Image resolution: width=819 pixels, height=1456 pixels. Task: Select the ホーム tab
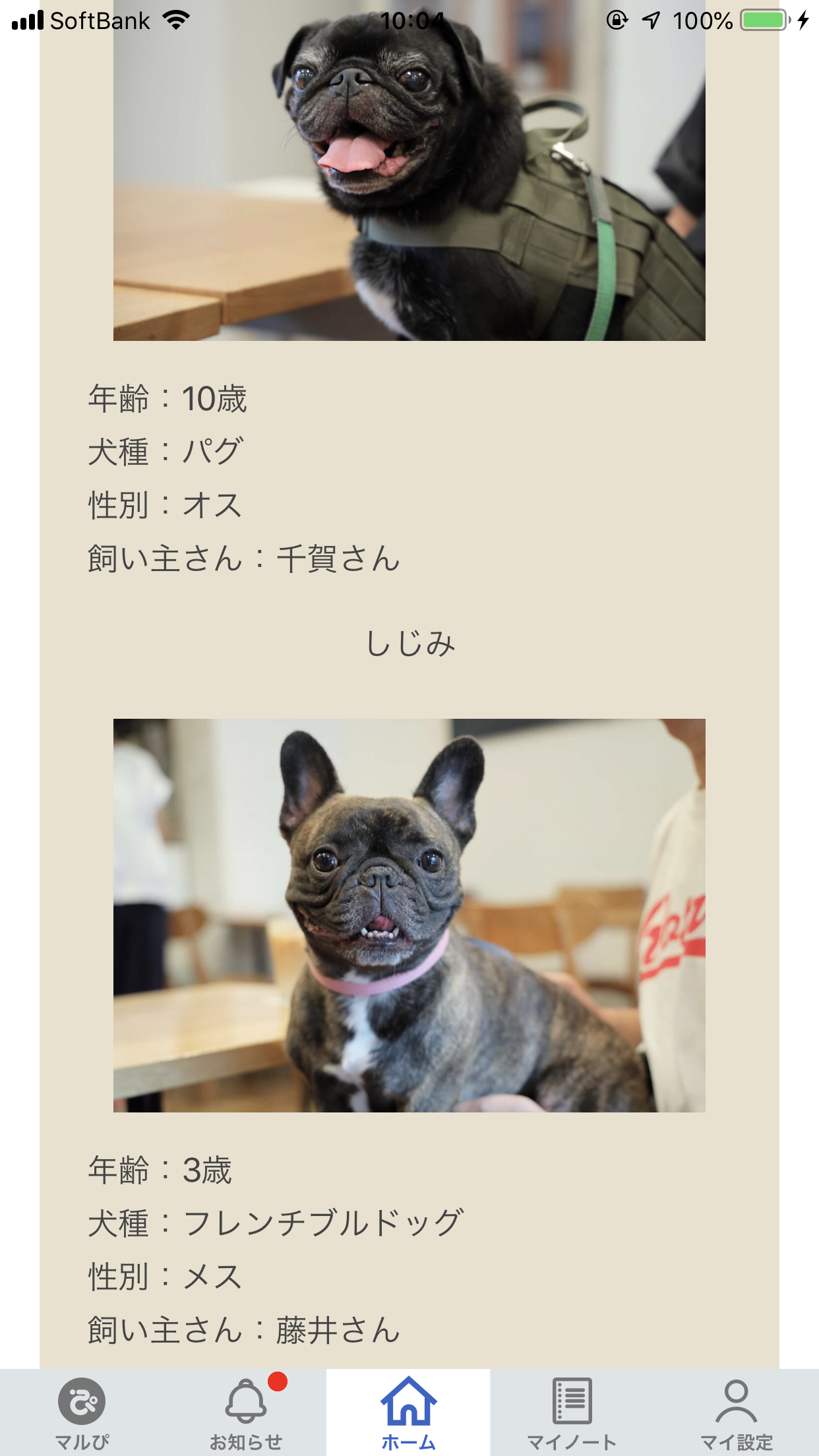(409, 1412)
